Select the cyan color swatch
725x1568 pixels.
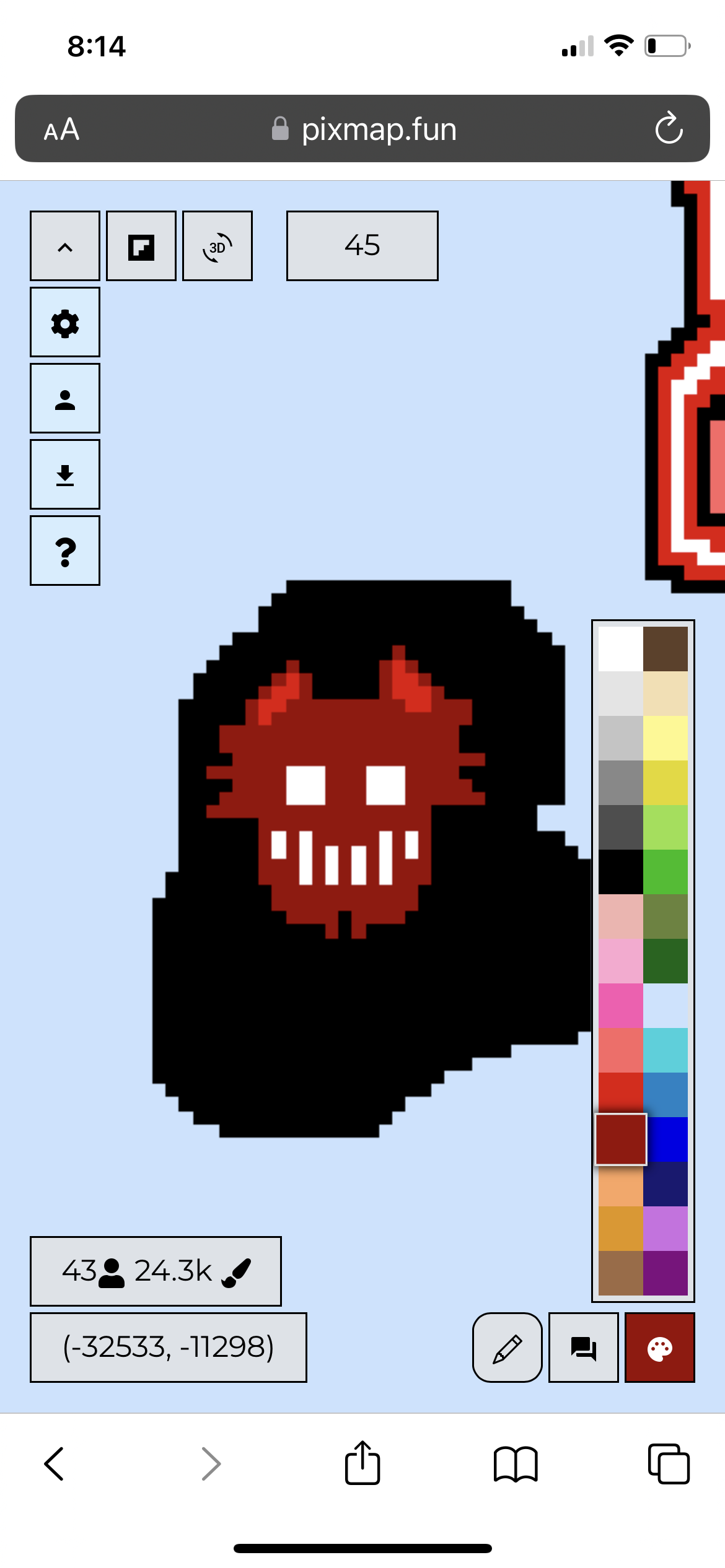point(666,1050)
